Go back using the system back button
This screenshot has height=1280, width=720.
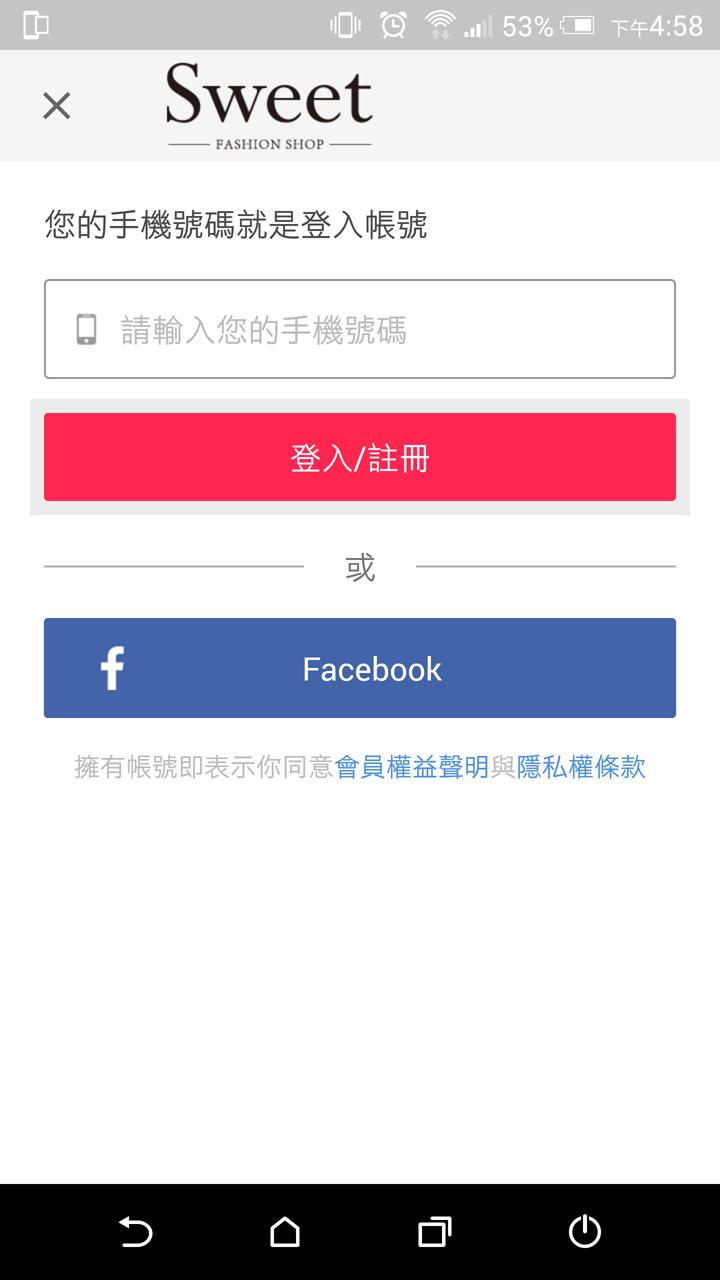click(135, 1232)
